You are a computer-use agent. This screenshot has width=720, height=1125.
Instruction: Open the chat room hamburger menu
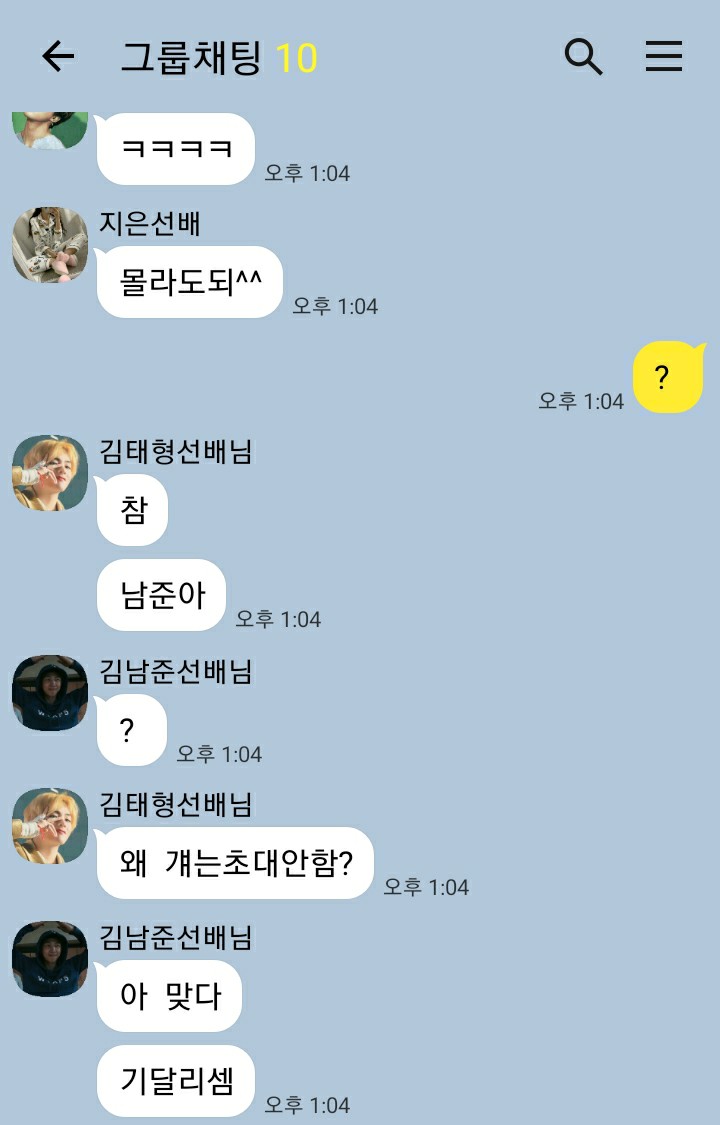click(663, 57)
